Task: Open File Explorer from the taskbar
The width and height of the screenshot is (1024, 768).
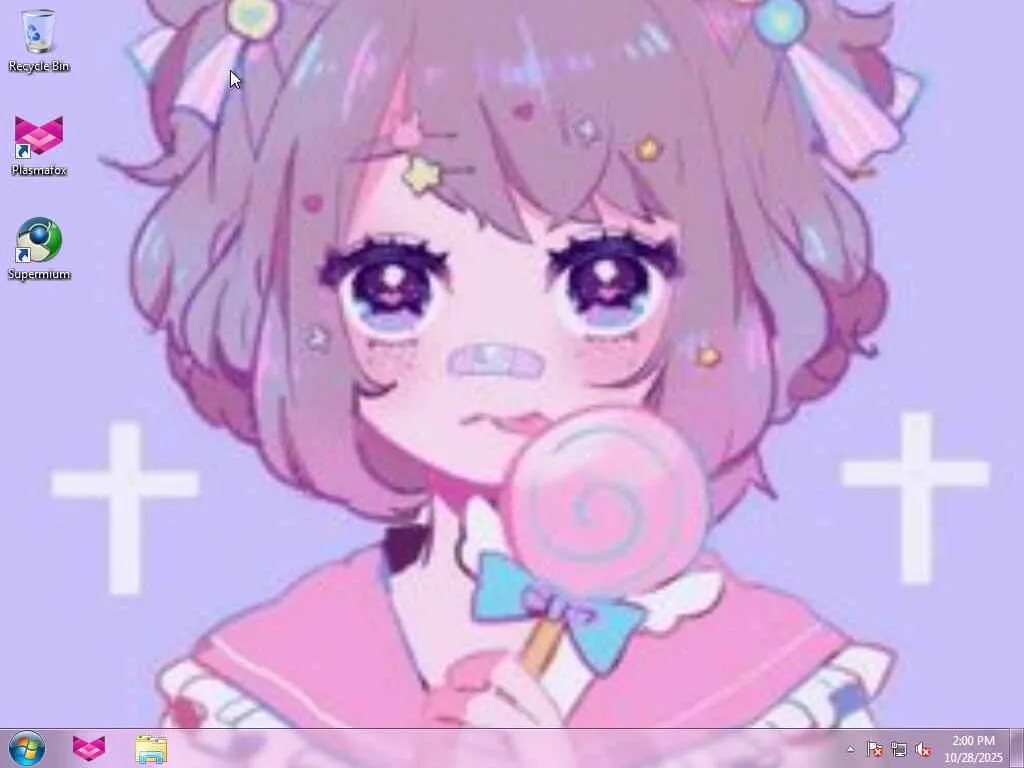Action: (x=151, y=748)
